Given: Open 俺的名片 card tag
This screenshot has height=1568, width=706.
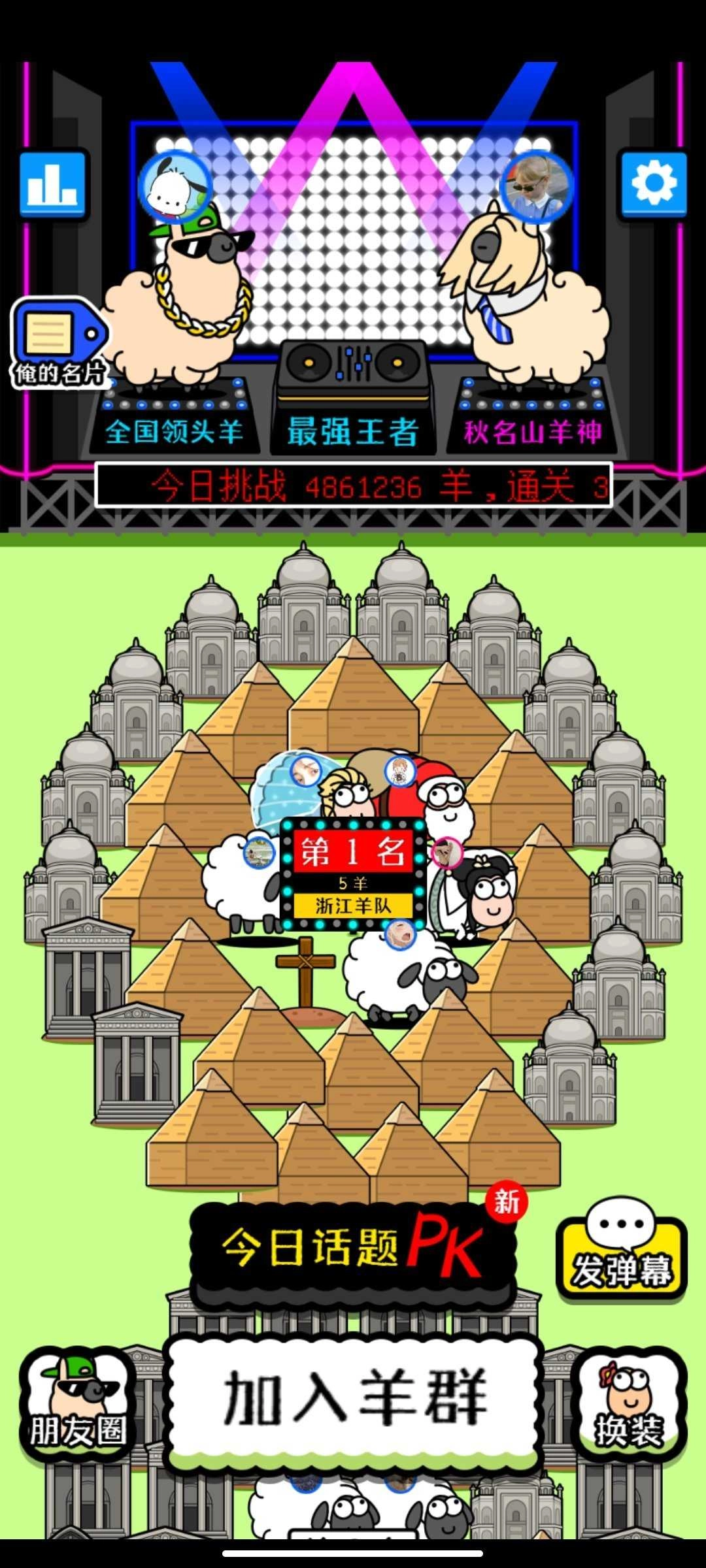Looking at the screenshot, I should click(59, 342).
